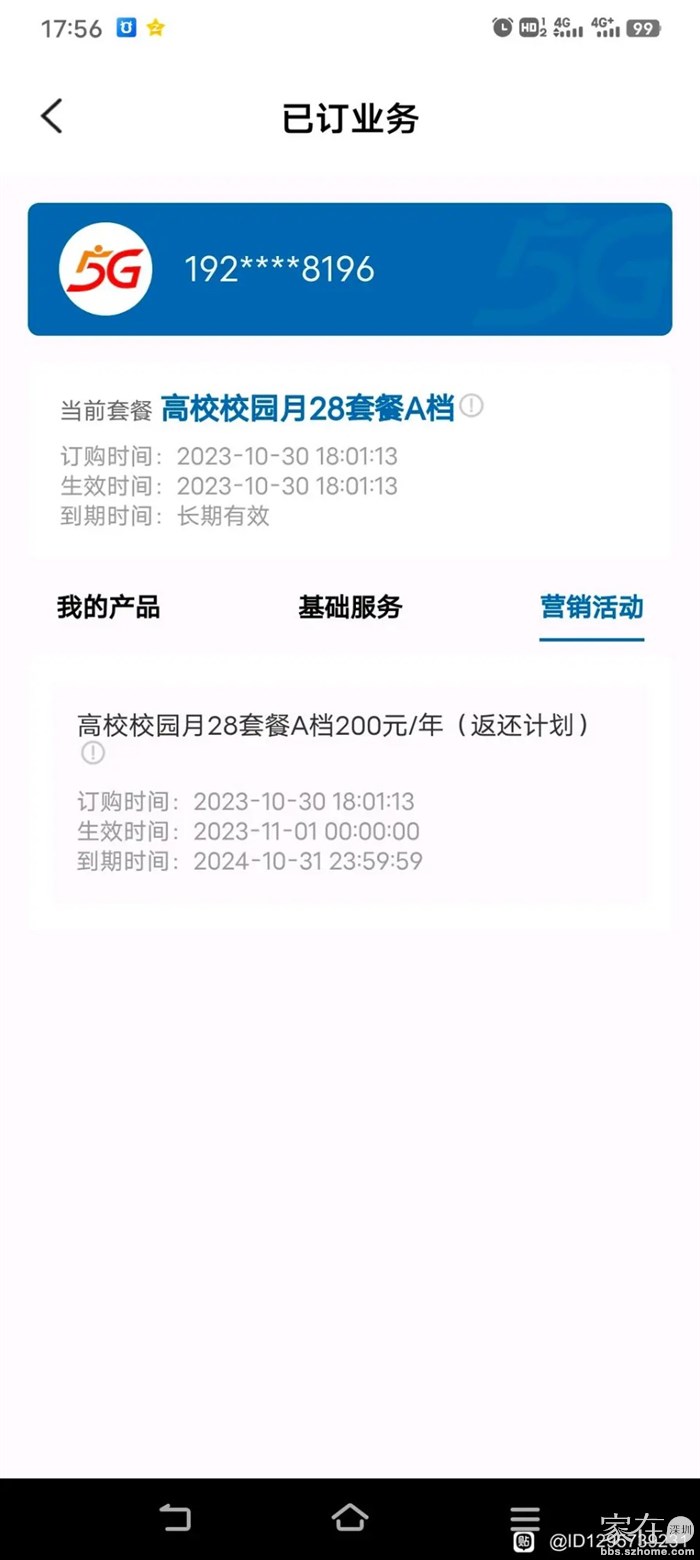The image size is (700, 1560).
Task: Tap the system home button
Action: [350, 1517]
